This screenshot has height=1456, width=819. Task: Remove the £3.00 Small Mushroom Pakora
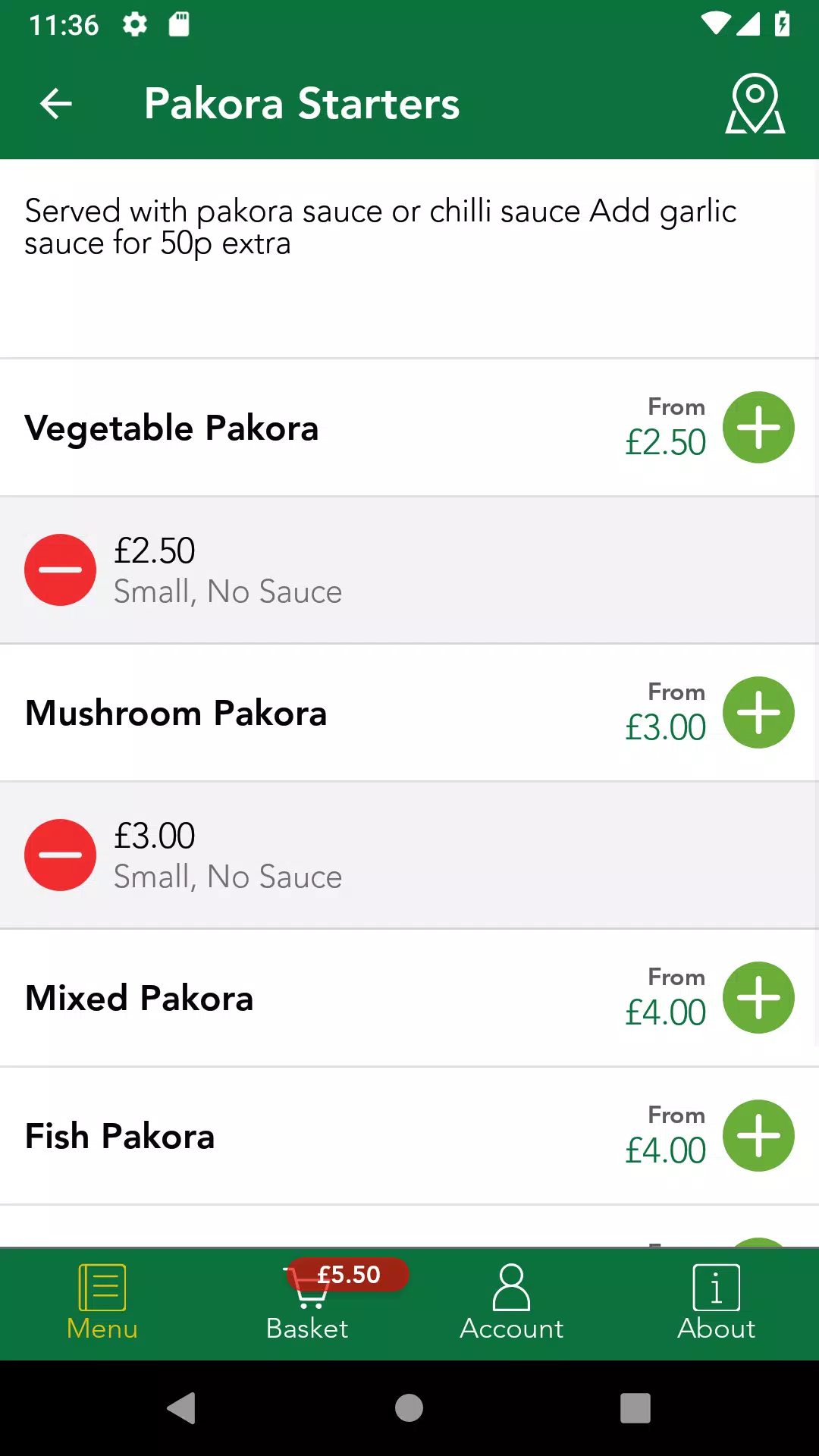point(61,855)
